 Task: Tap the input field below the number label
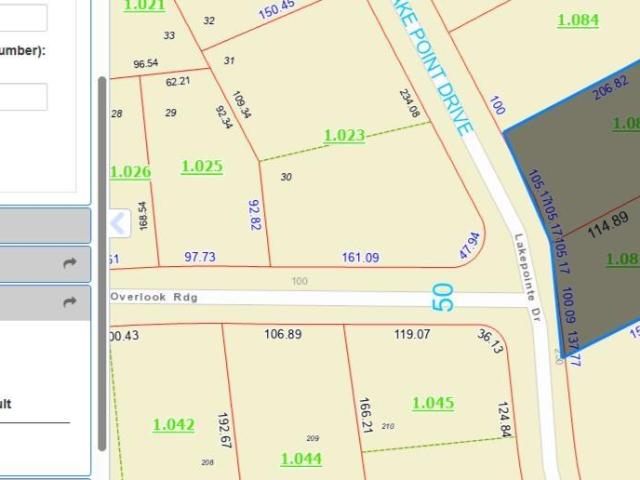(x=23, y=97)
